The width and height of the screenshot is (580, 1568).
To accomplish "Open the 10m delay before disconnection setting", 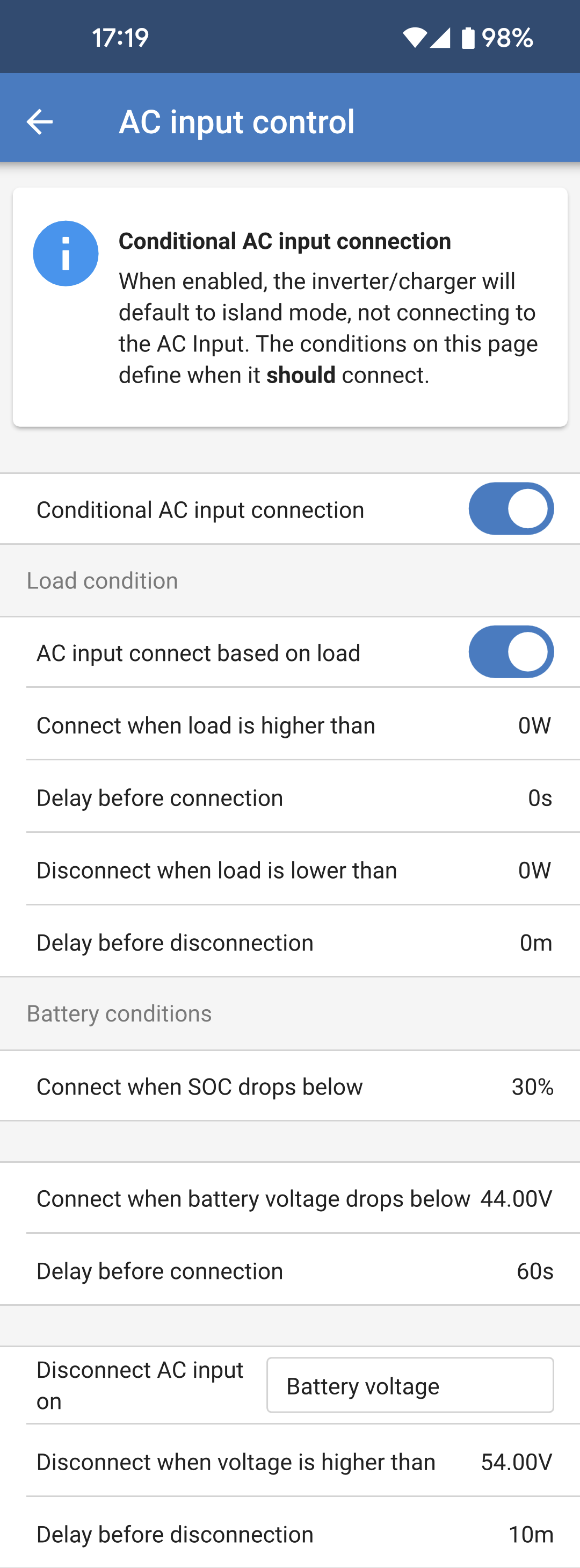I will click(x=291, y=1534).
